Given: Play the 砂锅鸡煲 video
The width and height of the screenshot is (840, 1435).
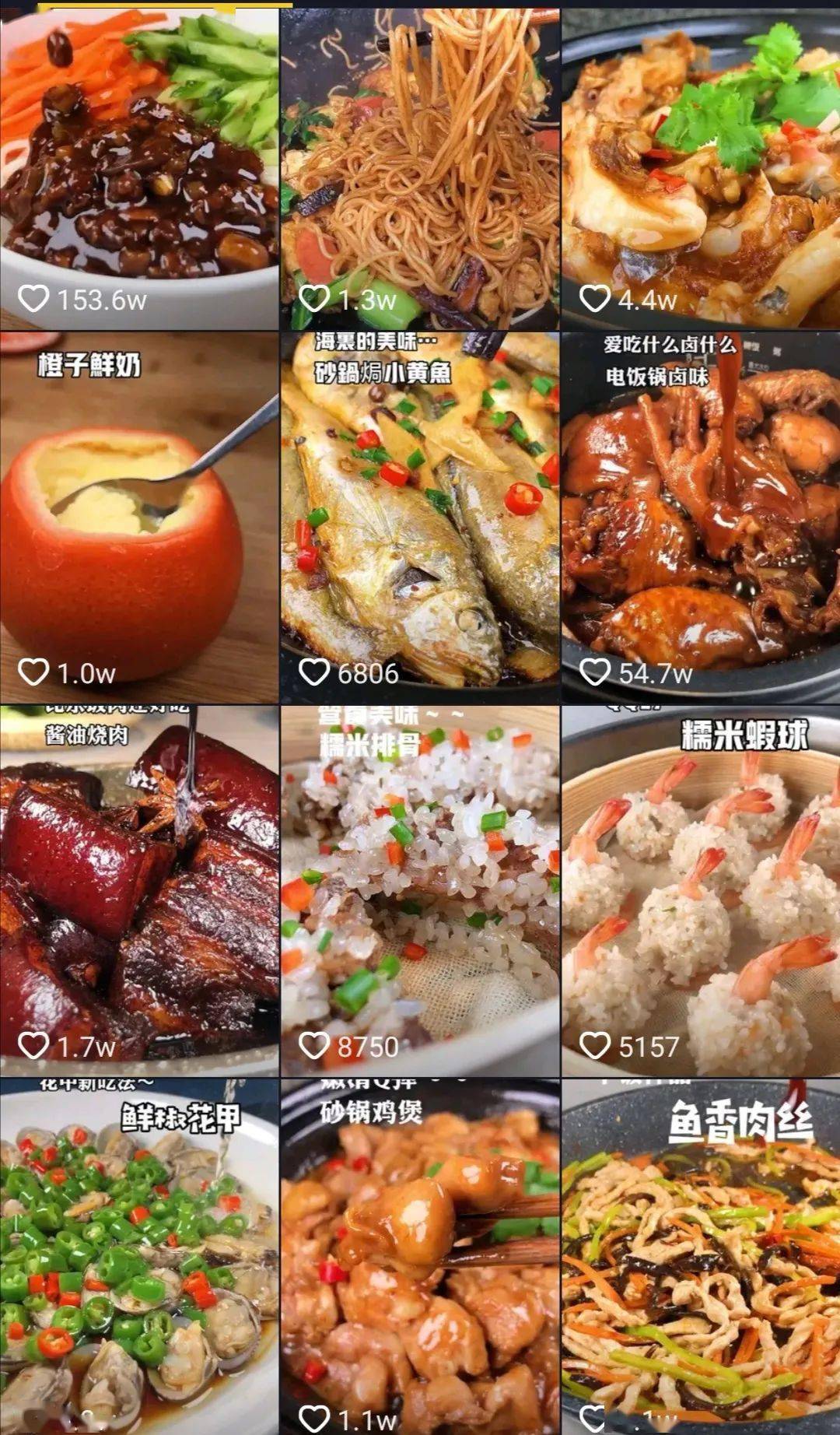Looking at the screenshot, I should coord(420,1258).
